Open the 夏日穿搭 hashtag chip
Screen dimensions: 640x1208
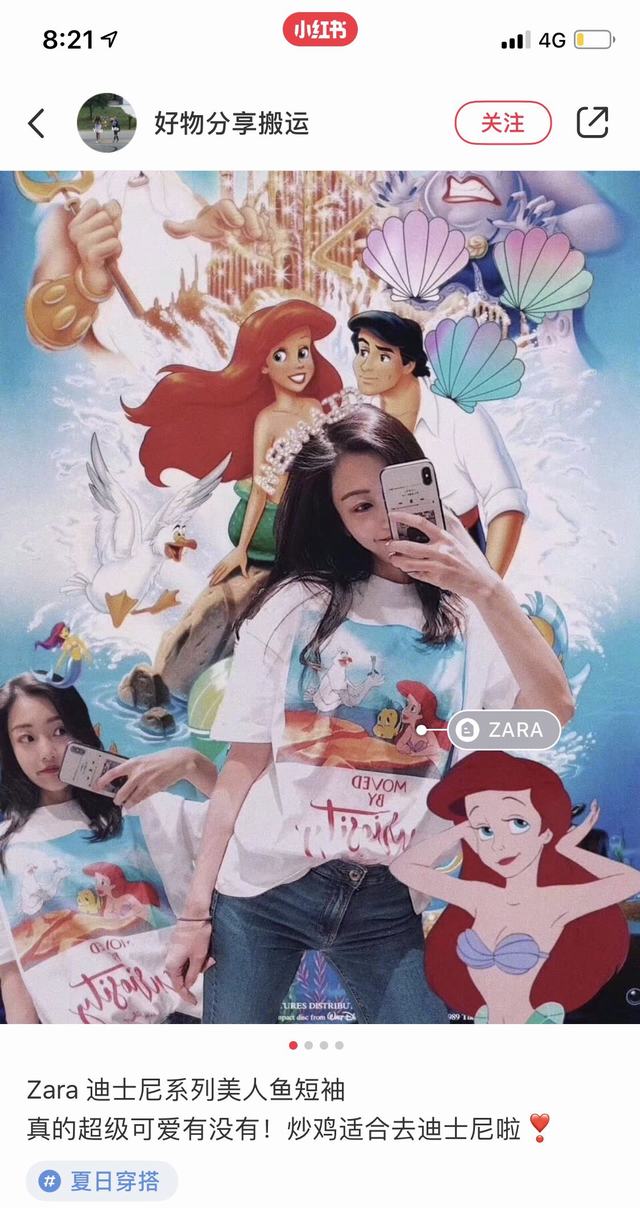[102, 1181]
